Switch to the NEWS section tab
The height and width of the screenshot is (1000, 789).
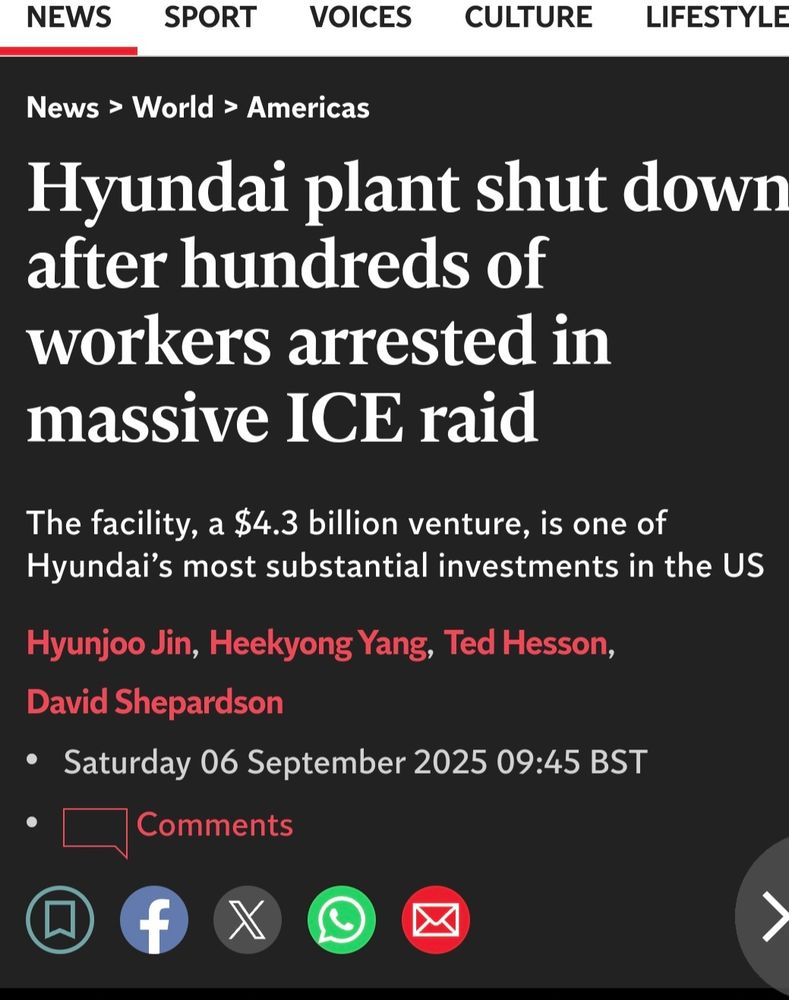click(x=68, y=18)
